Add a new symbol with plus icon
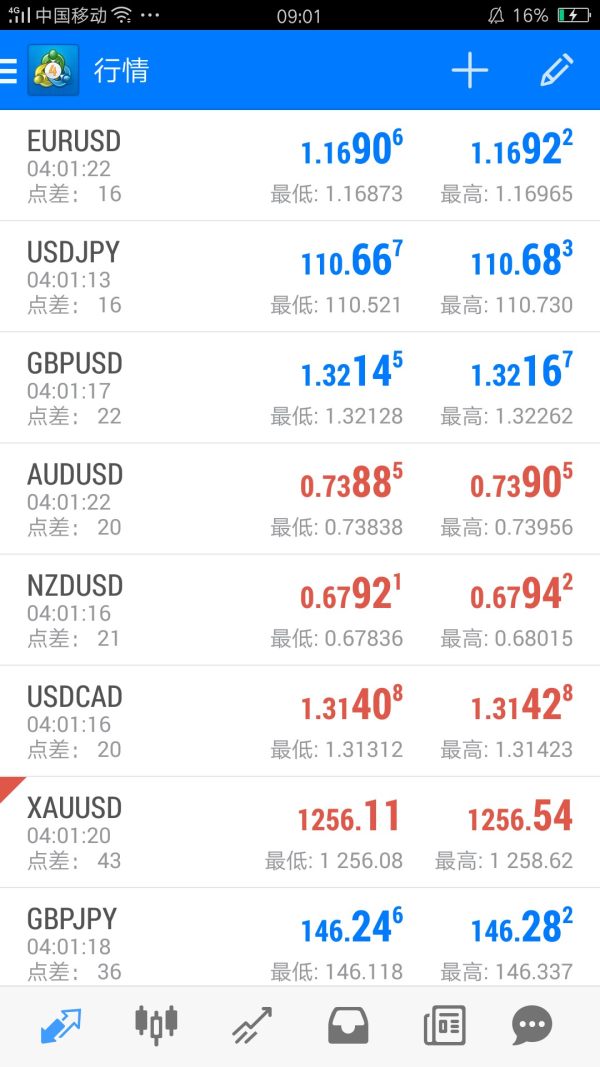The width and height of the screenshot is (600, 1067). pos(469,71)
